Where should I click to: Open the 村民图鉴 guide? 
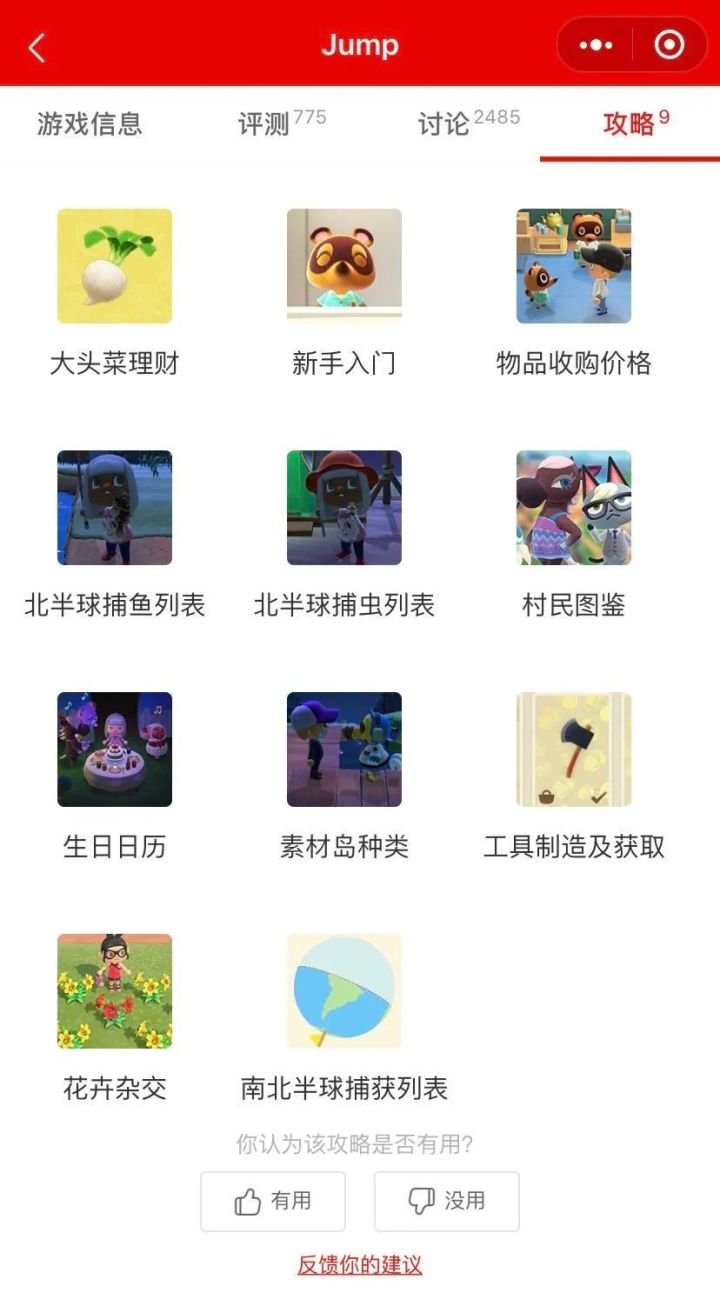(x=574, y=533)
